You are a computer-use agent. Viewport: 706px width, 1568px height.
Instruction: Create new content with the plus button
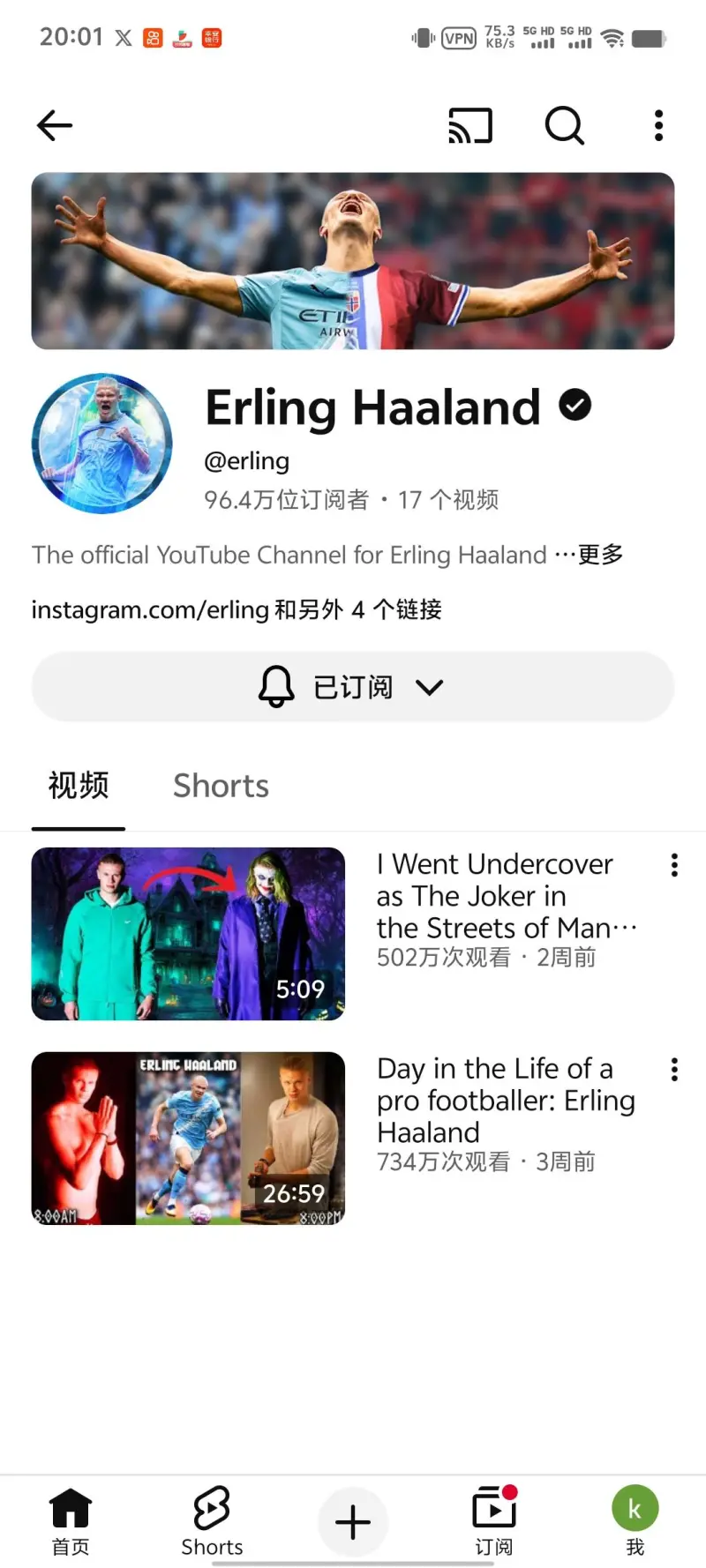pos(353,1522)
